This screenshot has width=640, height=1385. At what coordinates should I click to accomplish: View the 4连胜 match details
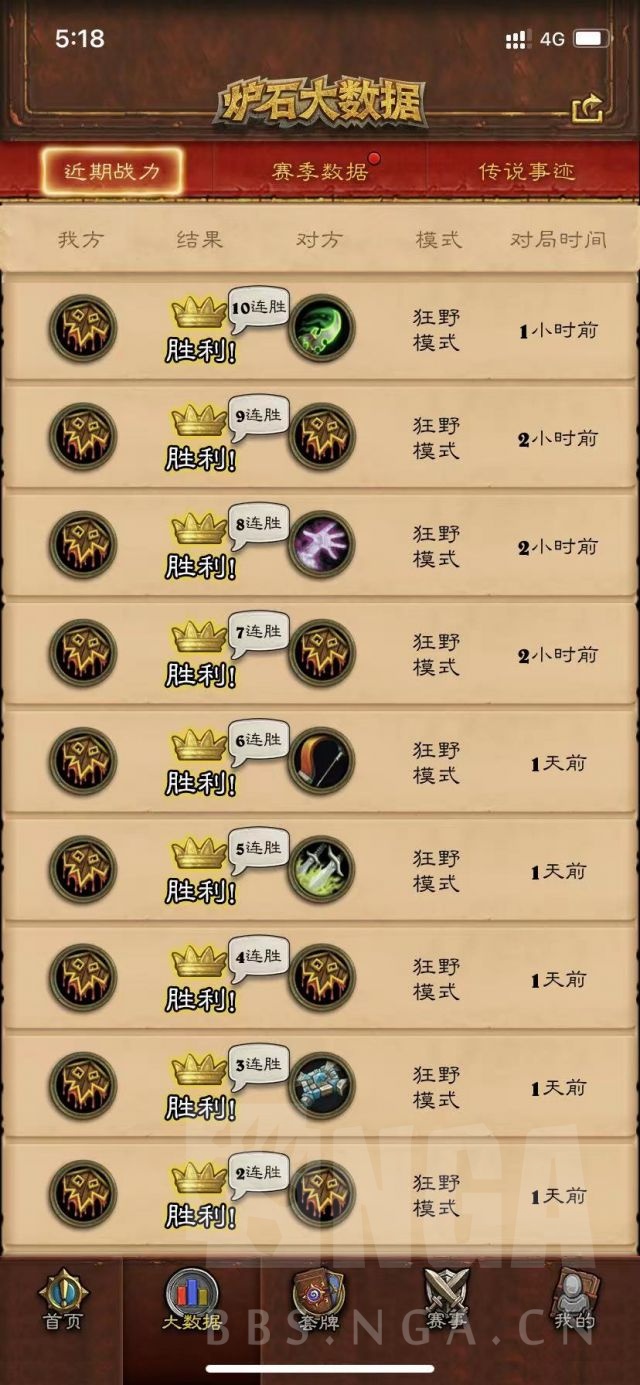coord(320,978)
